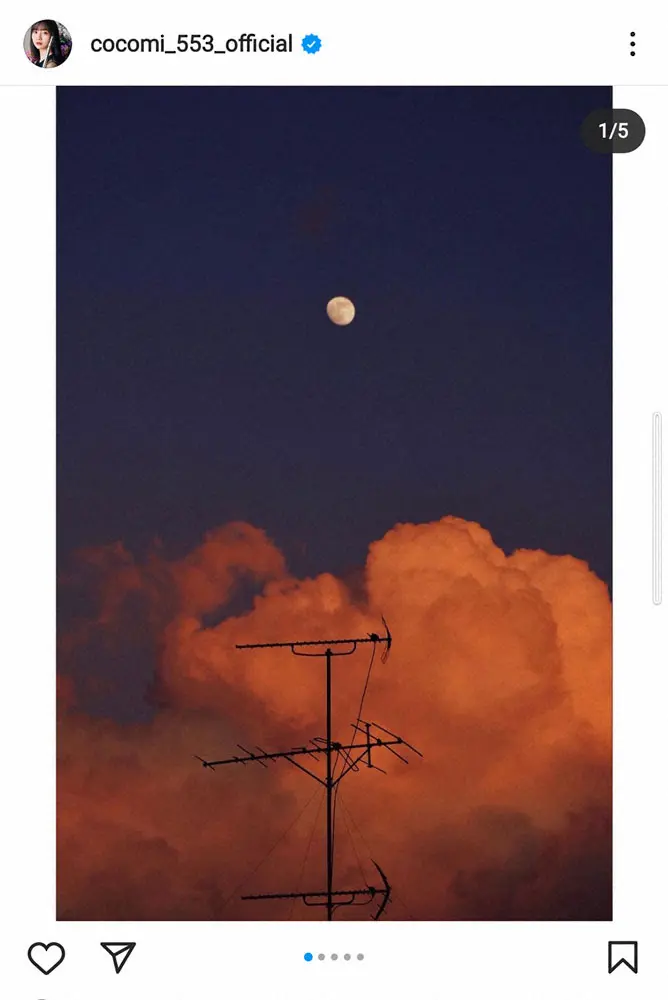Bookmark this post
This screenshot has height=1000, width=668.
click(x=622, y=957)
